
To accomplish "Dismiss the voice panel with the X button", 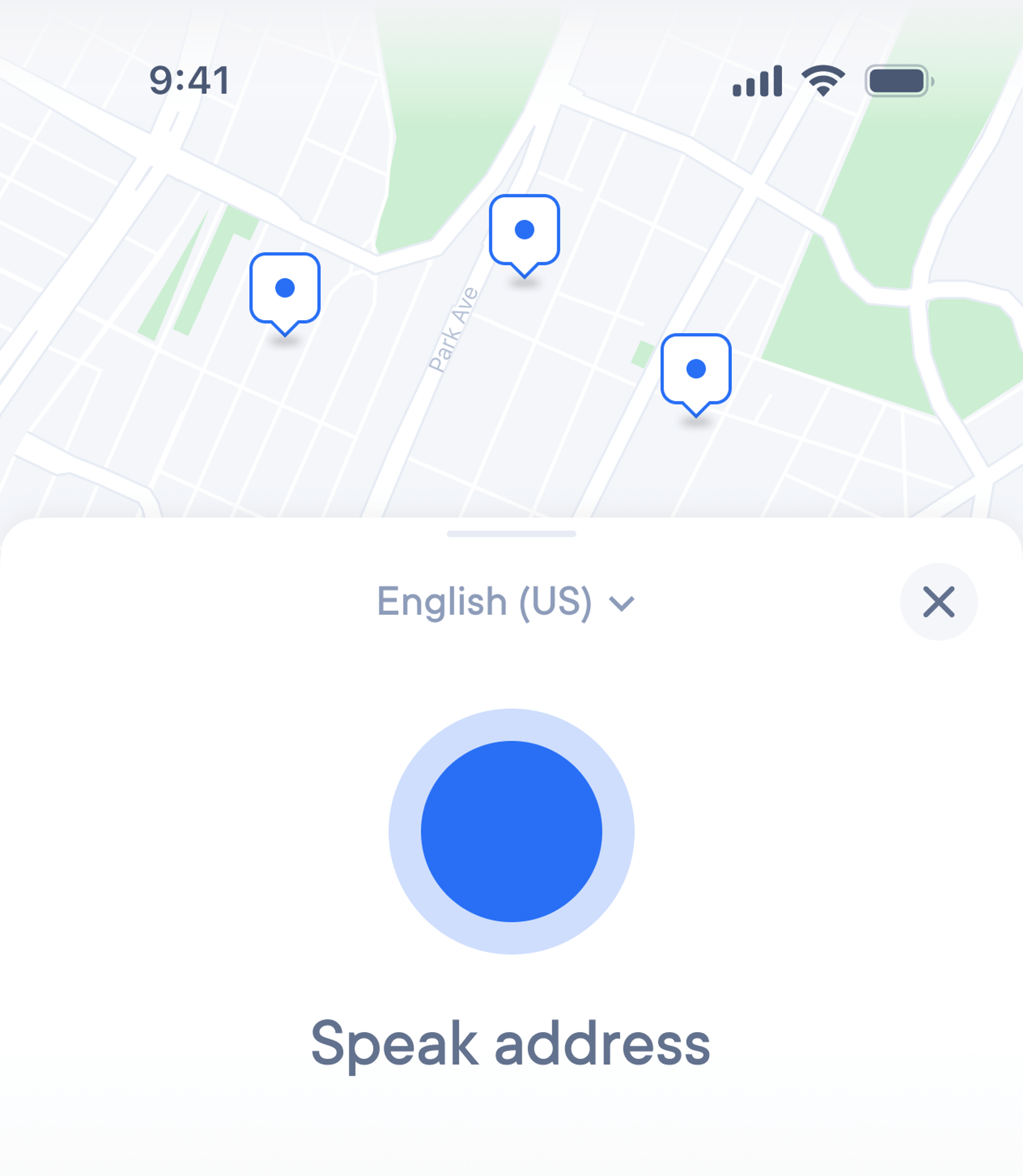I will 939,602.
